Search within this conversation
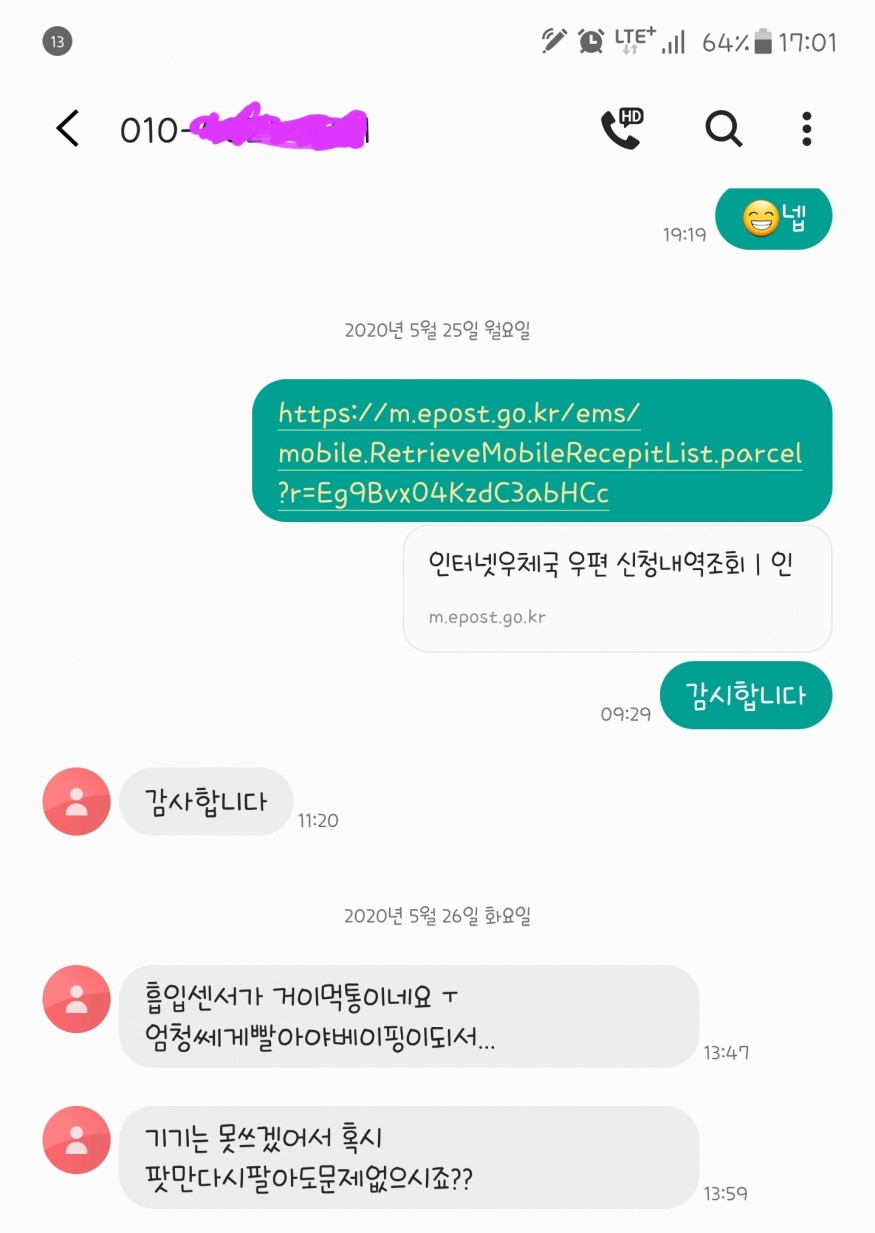Viewport: 875px width, 1233px height. click(x=723, y=129)
